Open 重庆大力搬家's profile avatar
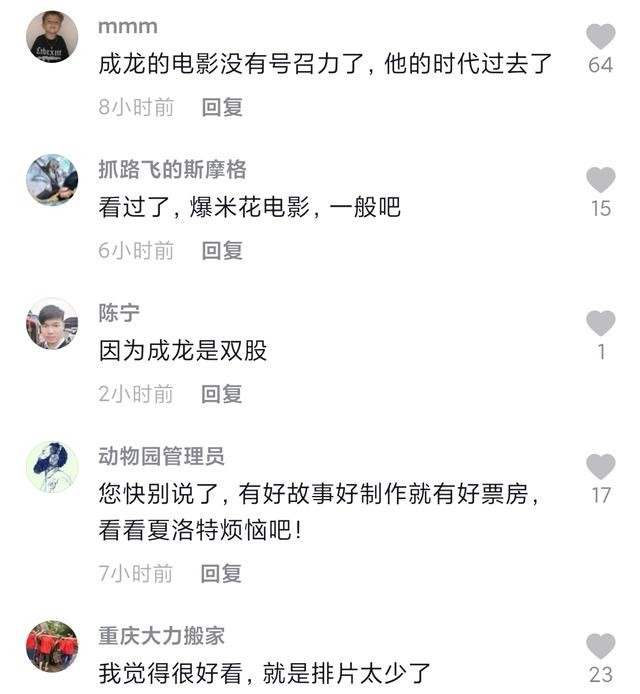 [52, 646]
